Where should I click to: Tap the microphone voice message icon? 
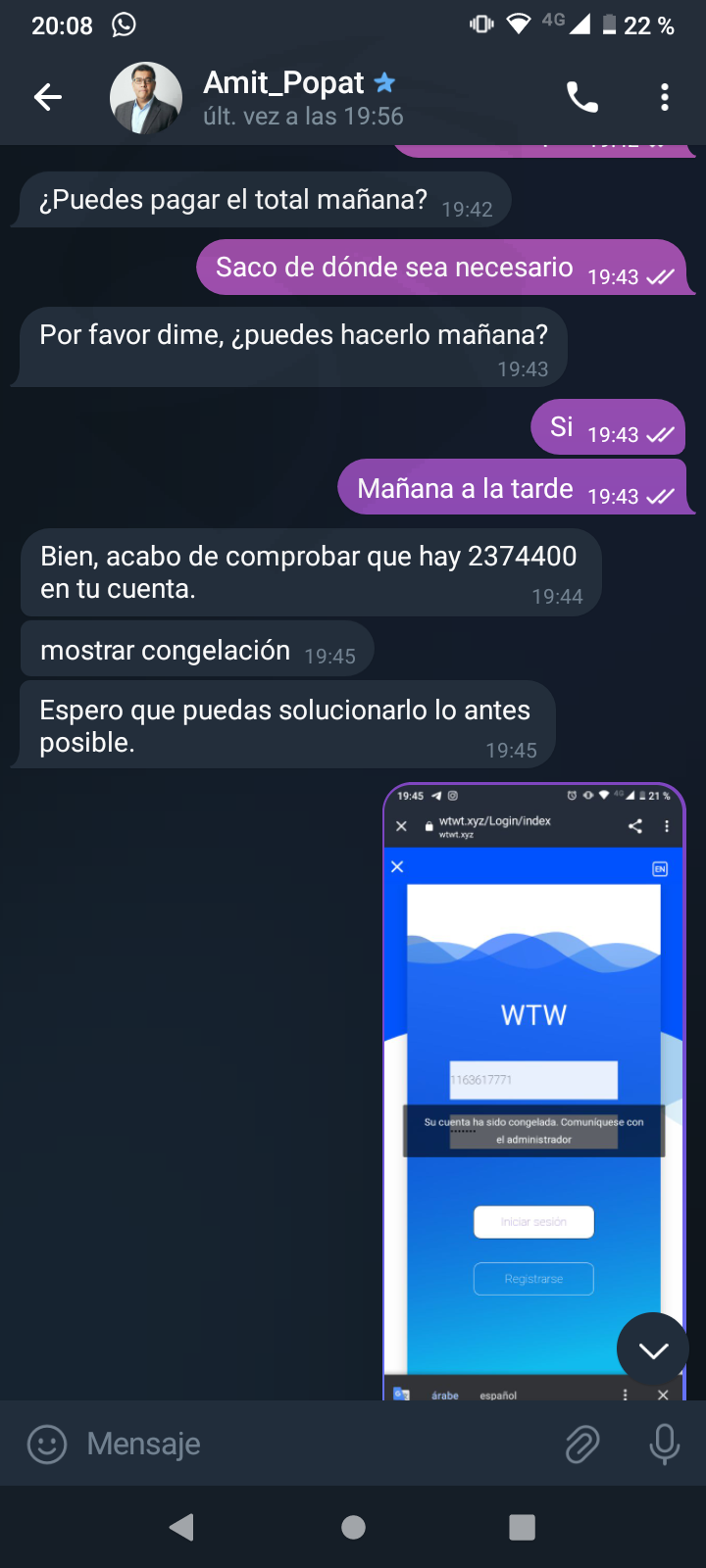tap(664, 1444)
